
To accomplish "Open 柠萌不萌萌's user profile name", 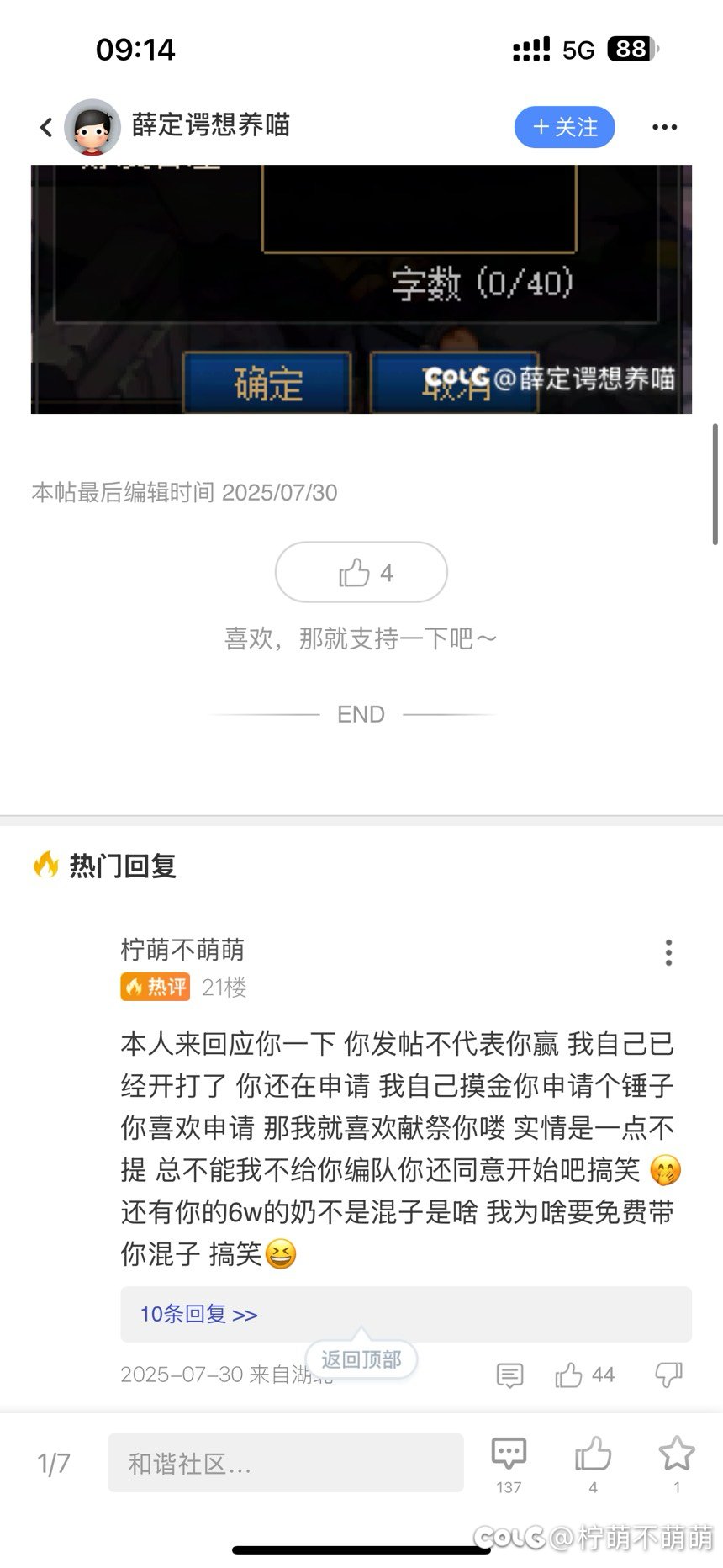I will click(182, 950).
